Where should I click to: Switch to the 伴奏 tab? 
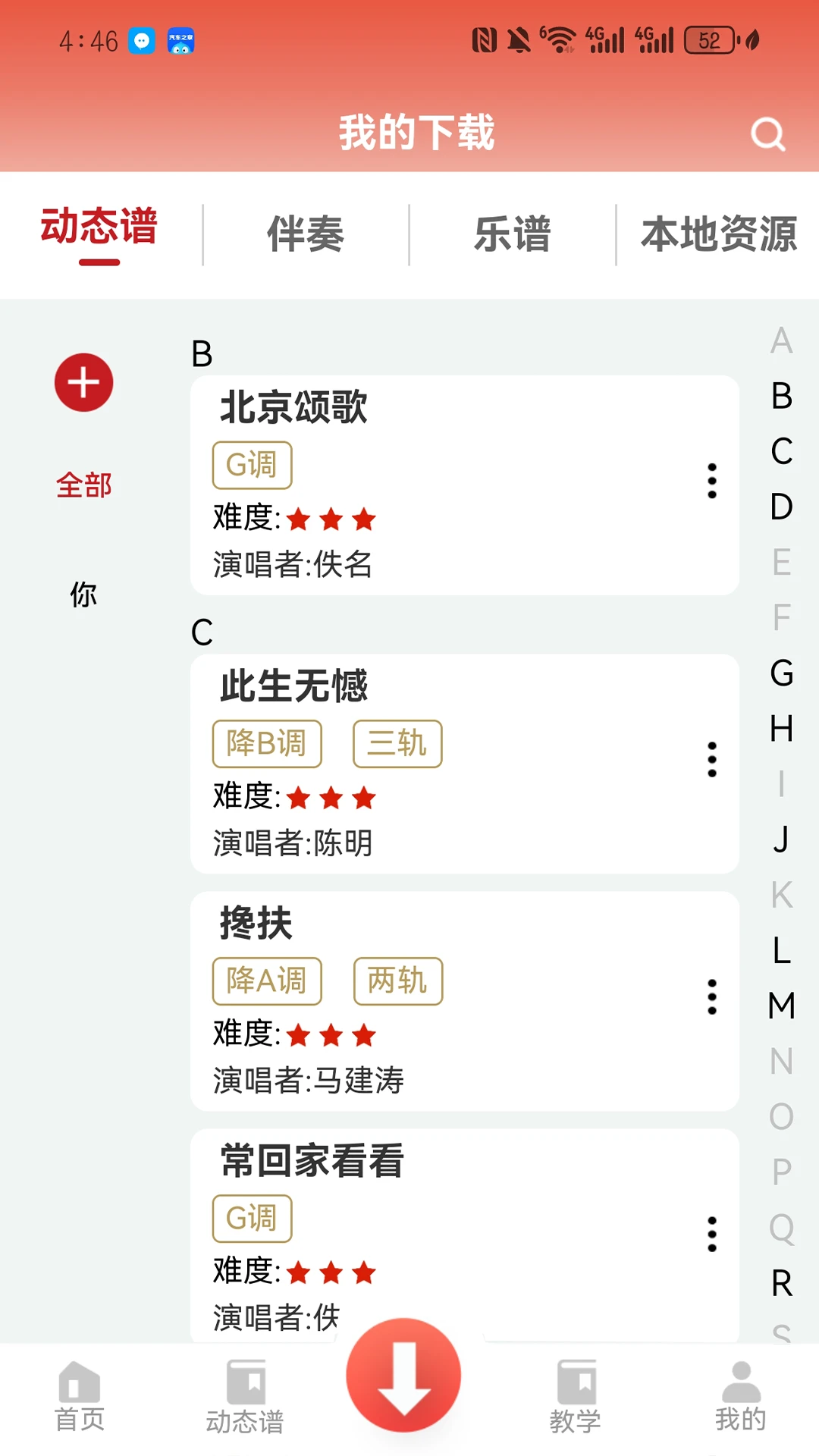click(306, 235)
